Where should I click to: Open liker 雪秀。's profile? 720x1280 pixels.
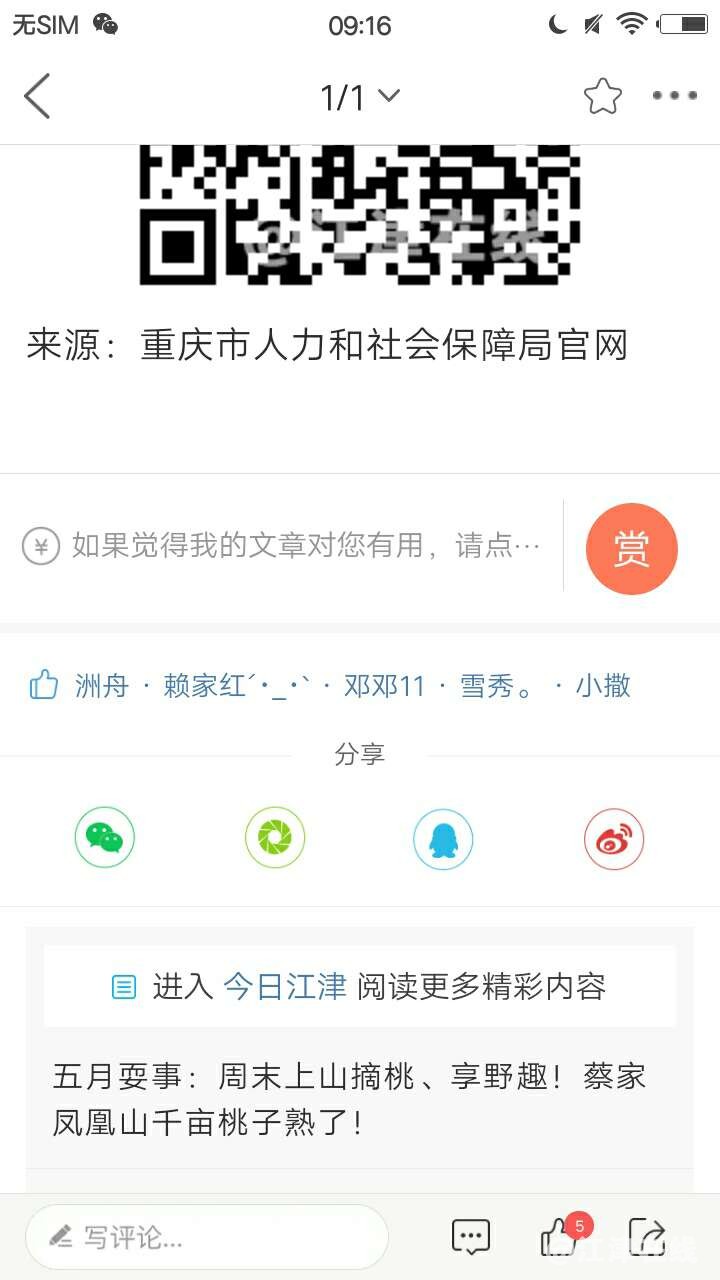pos(497,686)
